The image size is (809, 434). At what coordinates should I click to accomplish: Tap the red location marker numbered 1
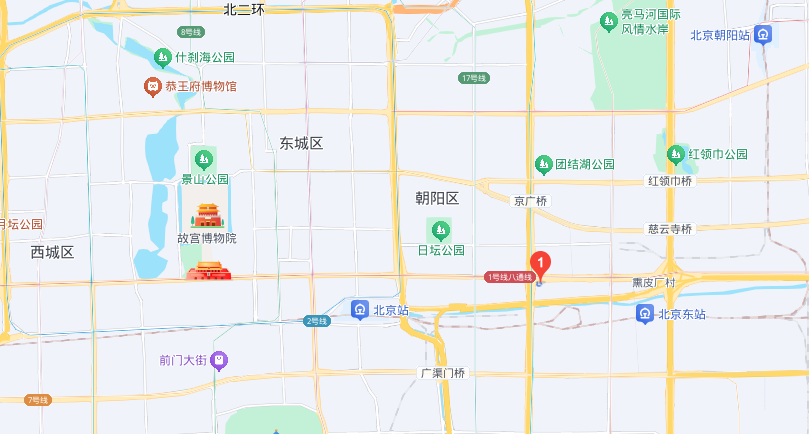click(540, 265)
